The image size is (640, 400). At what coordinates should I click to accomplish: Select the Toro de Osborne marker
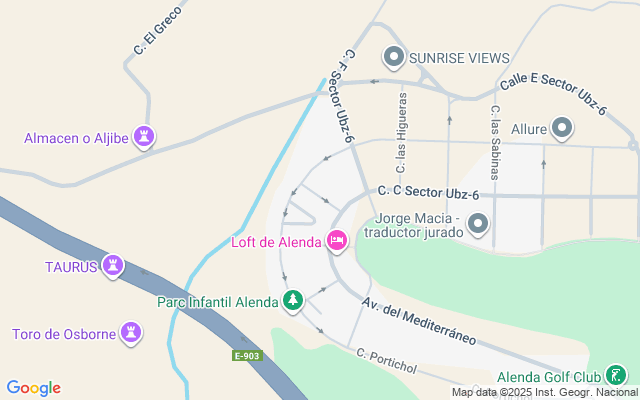[x=131, y=333]
